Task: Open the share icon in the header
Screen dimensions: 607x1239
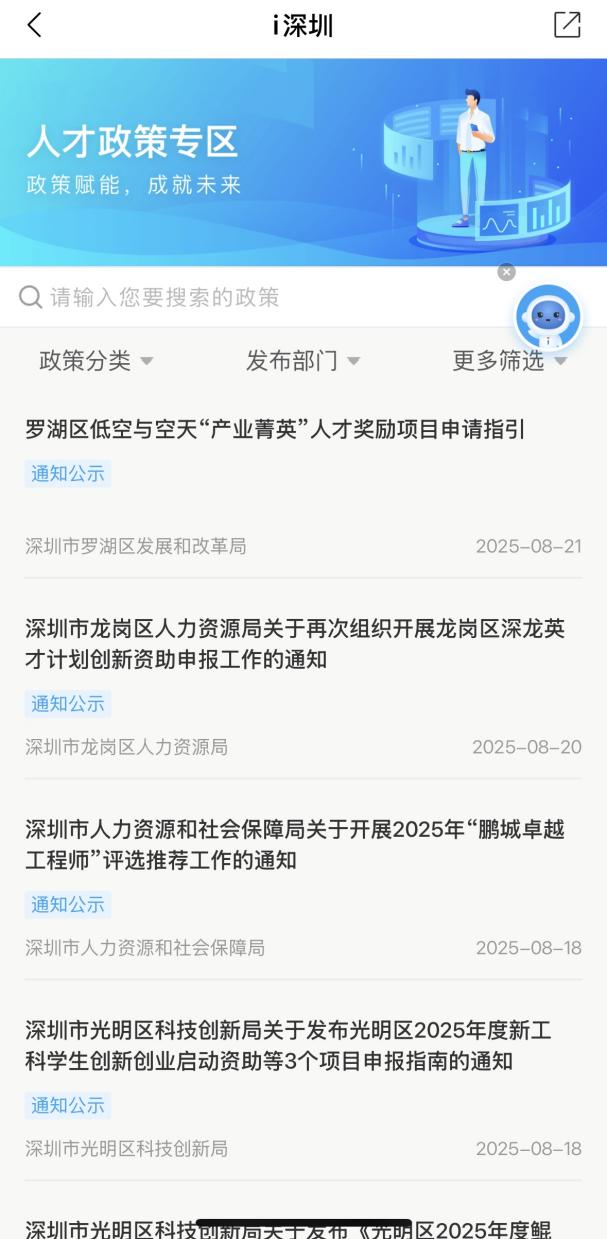Action: tap(567, 26)
